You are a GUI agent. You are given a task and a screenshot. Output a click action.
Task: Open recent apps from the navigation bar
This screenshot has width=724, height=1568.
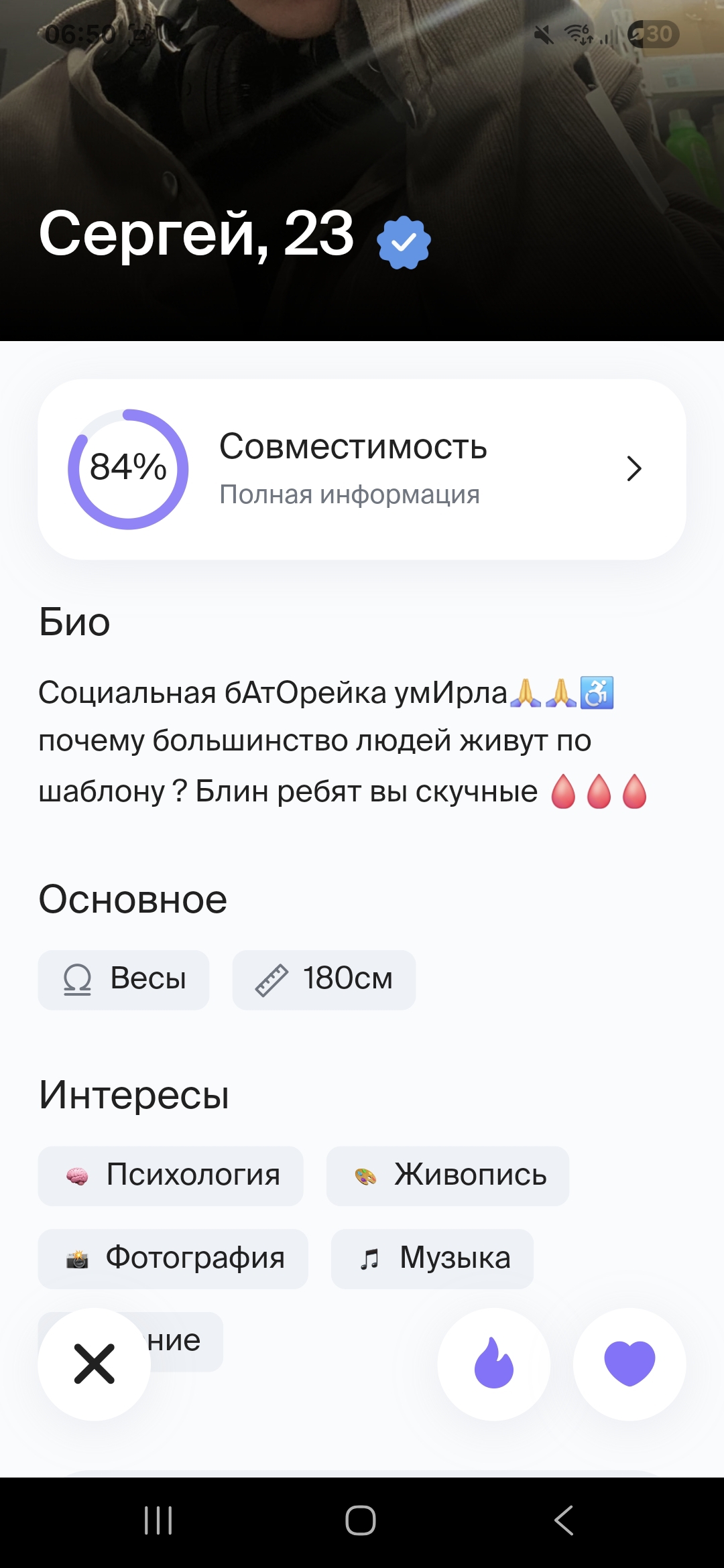pos(159,1520)
